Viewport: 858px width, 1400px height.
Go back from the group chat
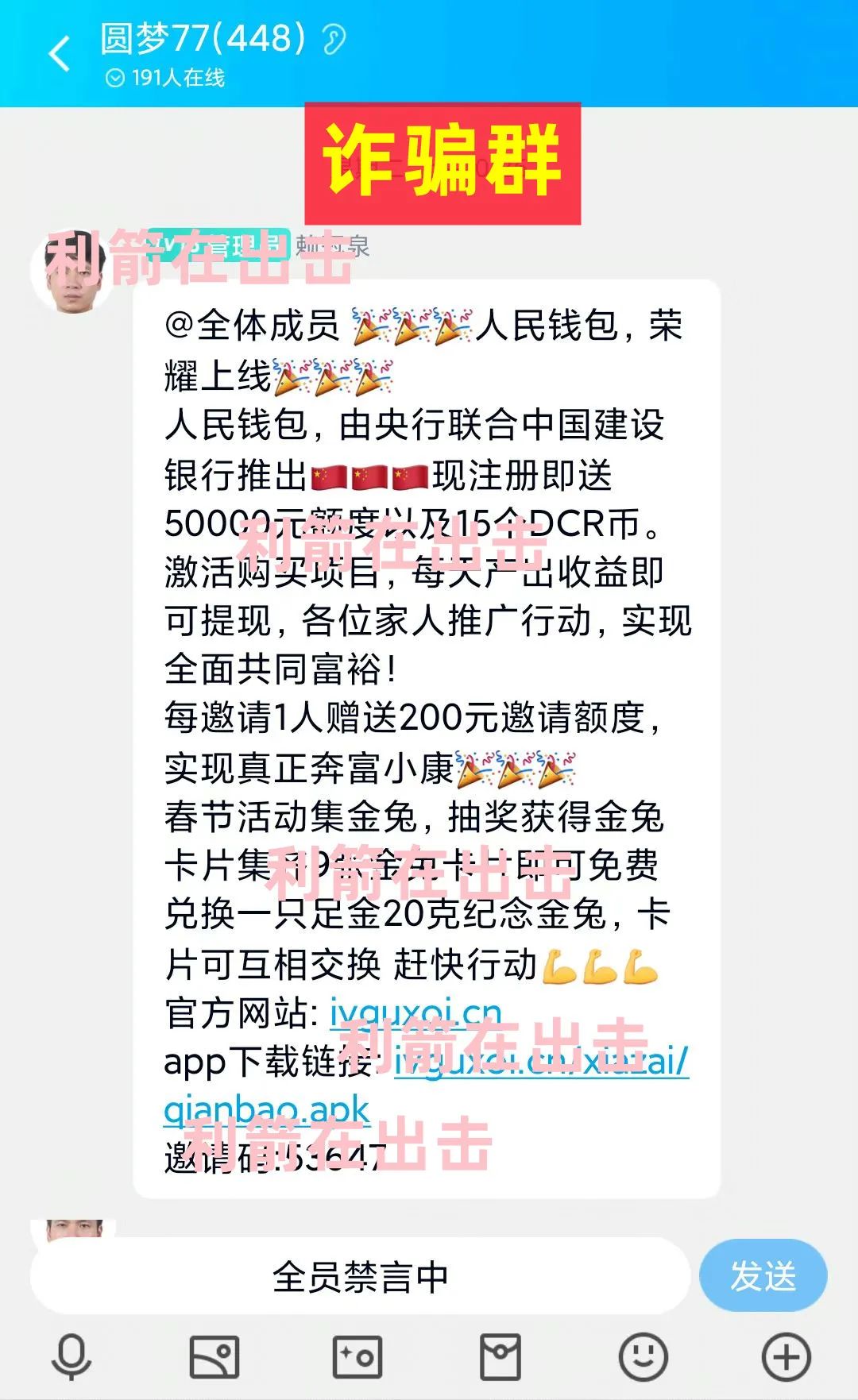coord(60,54)
